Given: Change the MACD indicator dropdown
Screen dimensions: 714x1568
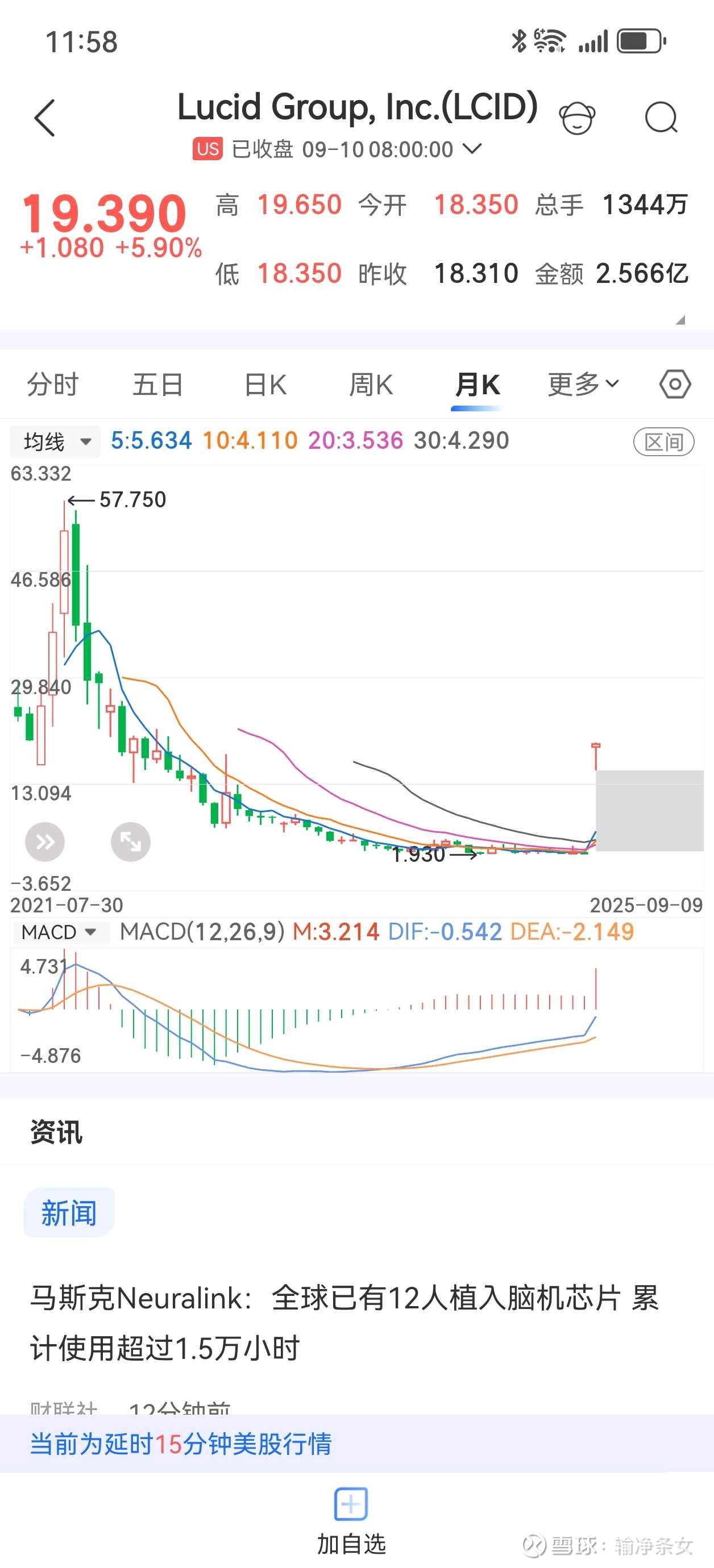Looking at the screenshot, I should coord(59,932).
